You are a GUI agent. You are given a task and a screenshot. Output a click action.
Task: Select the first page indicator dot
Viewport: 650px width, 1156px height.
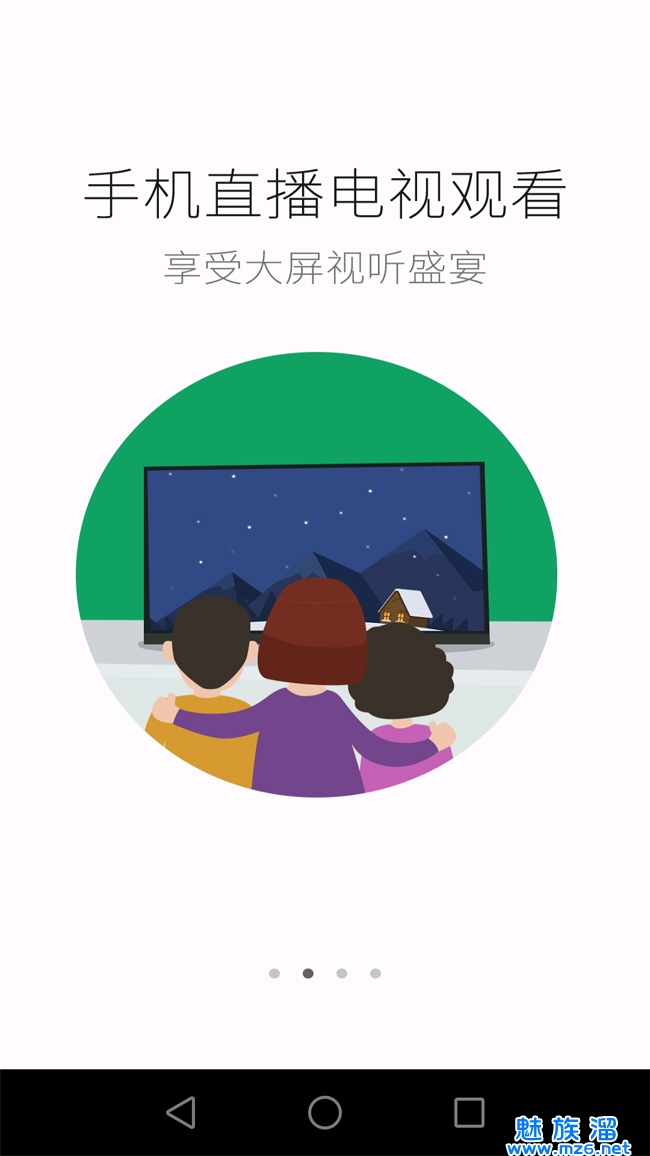274,973
